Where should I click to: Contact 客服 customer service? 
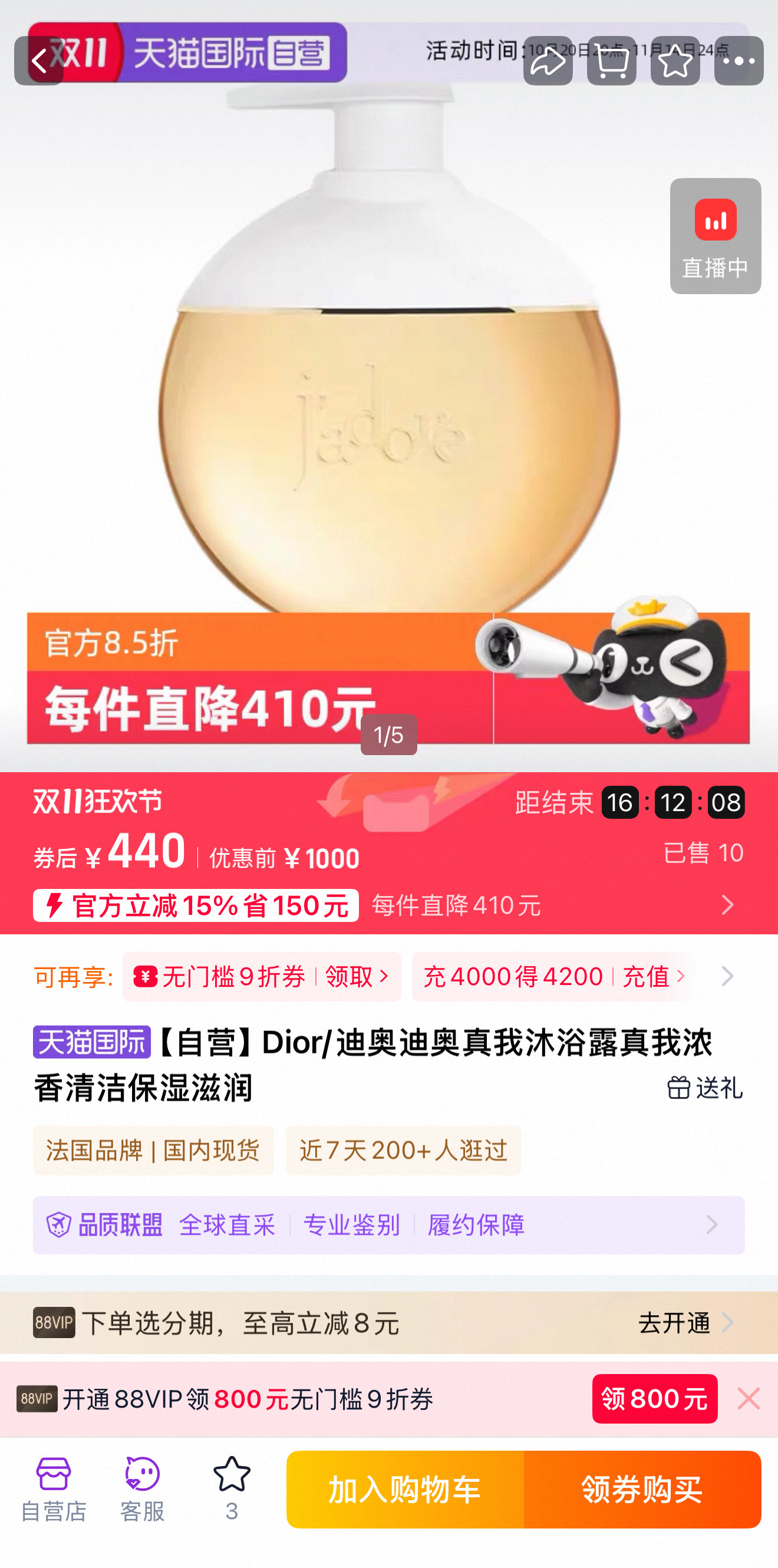[x=142, y=1489]
